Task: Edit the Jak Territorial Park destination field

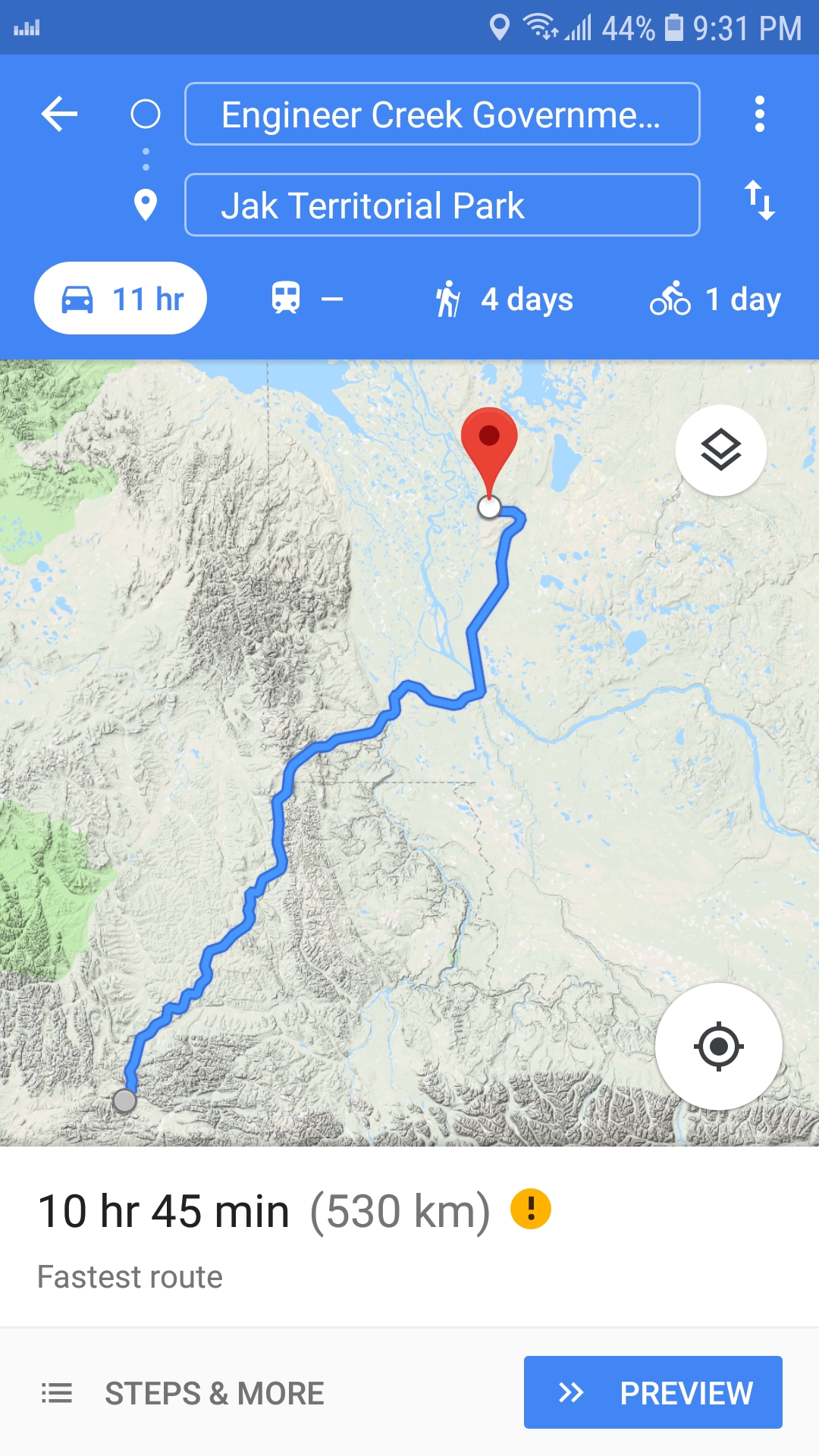Action: (441, 206)
